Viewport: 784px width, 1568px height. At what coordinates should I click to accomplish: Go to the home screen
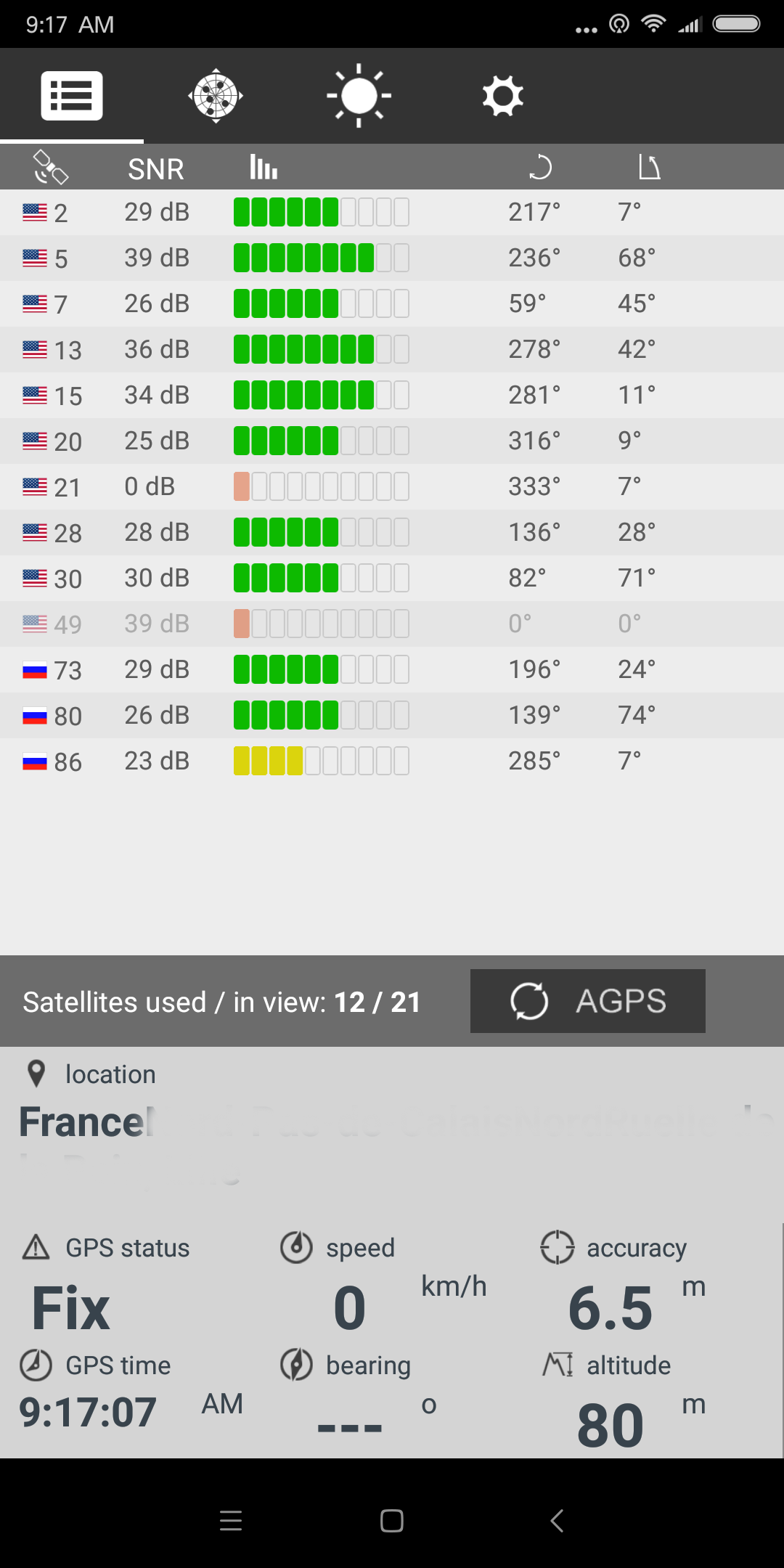coord(392,1520)
